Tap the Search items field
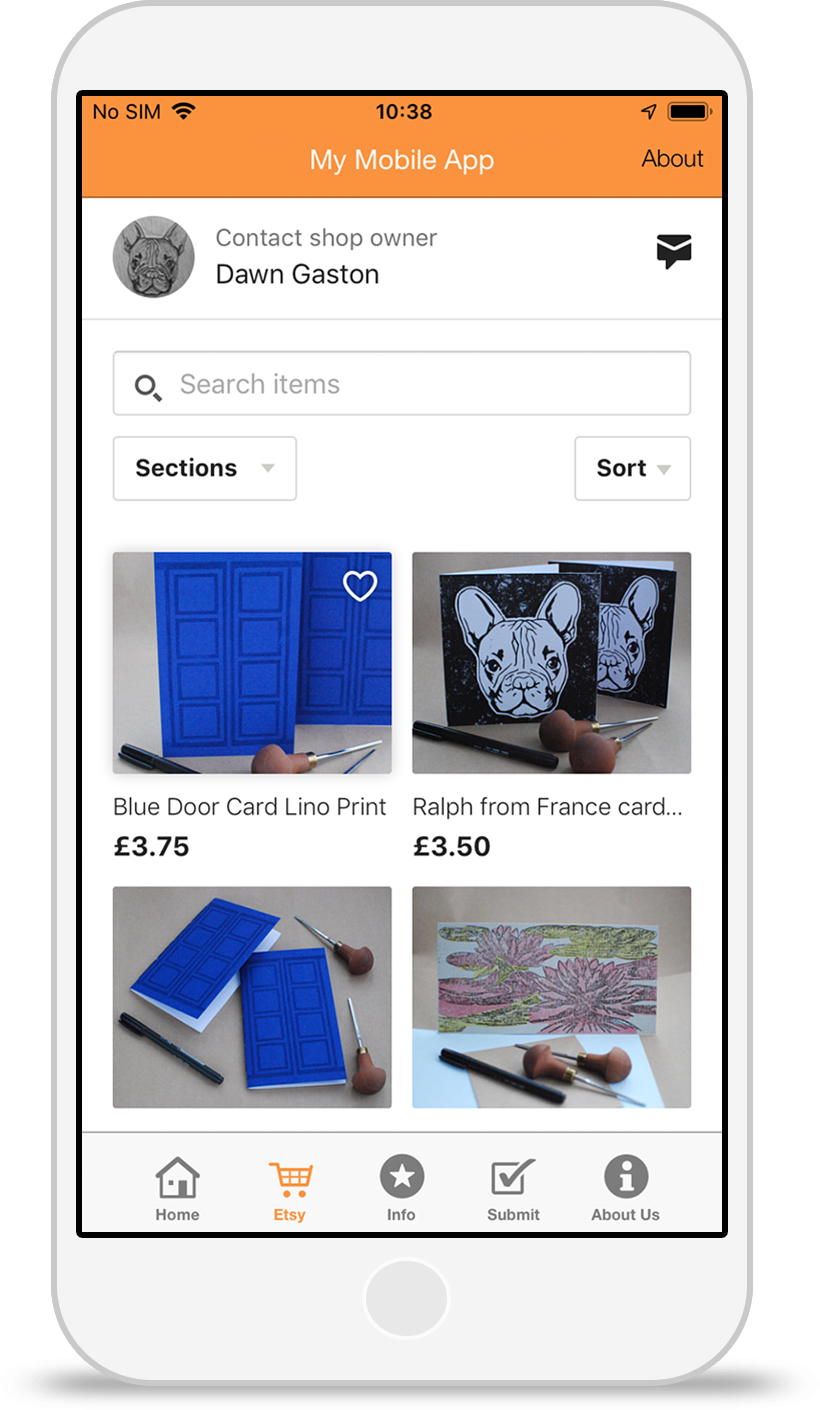Image resolution: width=820 pixels, height=1410 pixels. [x=402, y=384]
